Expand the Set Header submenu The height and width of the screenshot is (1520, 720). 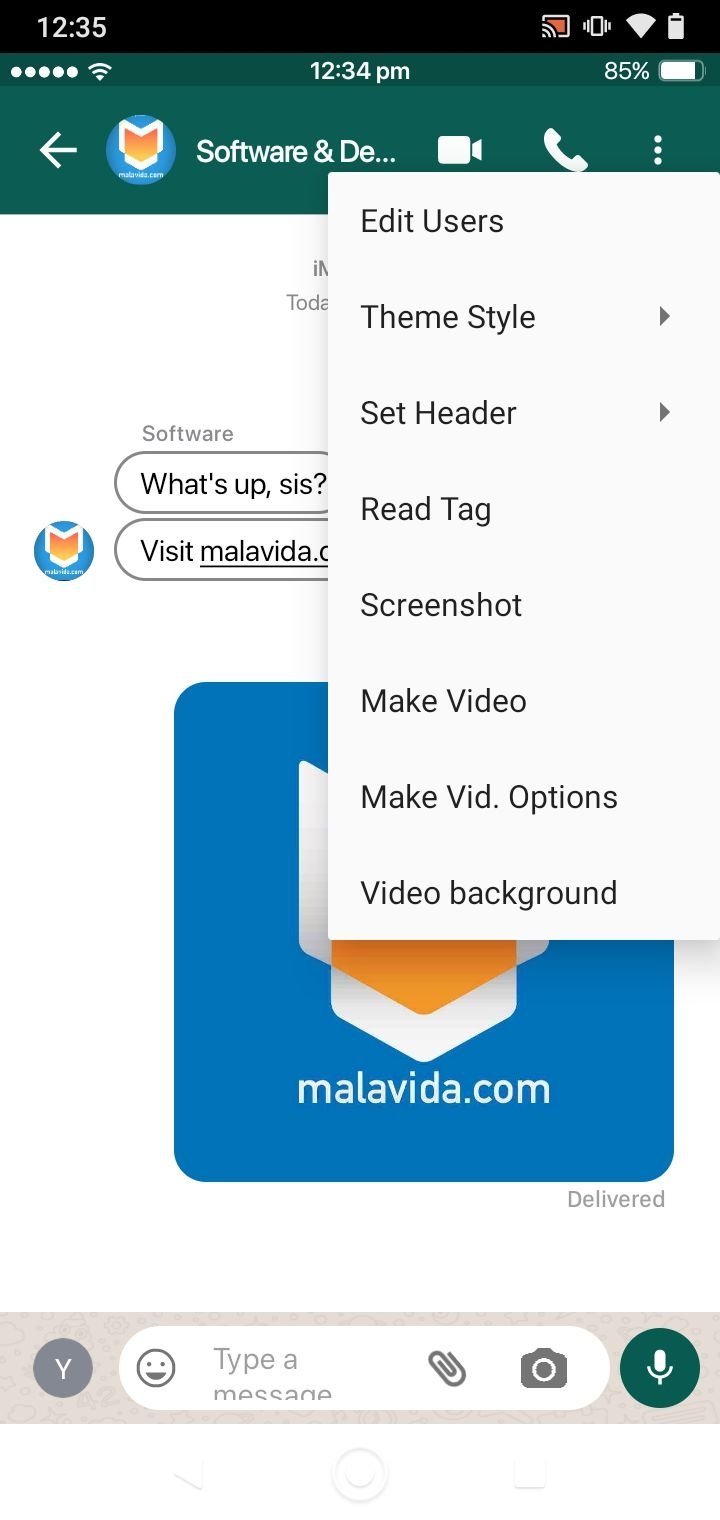tap(523, 413)
